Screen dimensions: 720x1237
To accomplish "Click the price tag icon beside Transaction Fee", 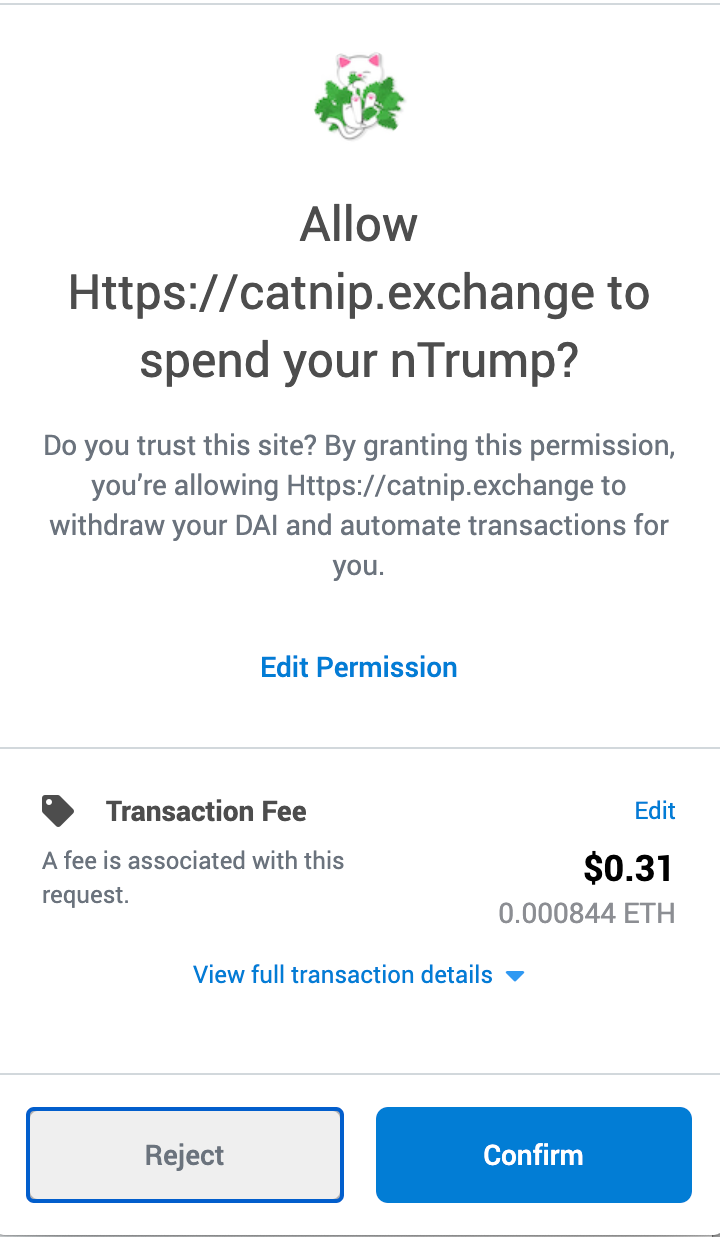I will pyautogui.click(x=58, y=810).
